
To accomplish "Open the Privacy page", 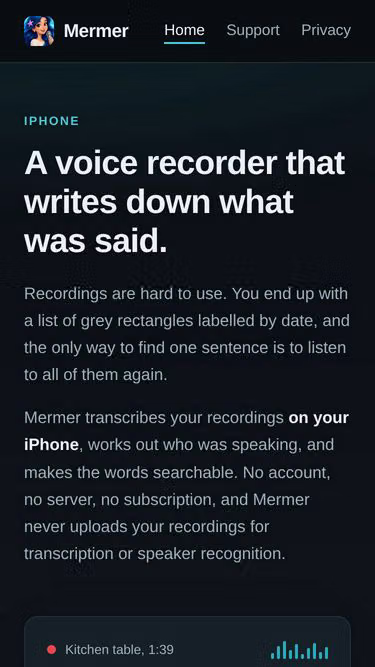I will pos(326,30).
